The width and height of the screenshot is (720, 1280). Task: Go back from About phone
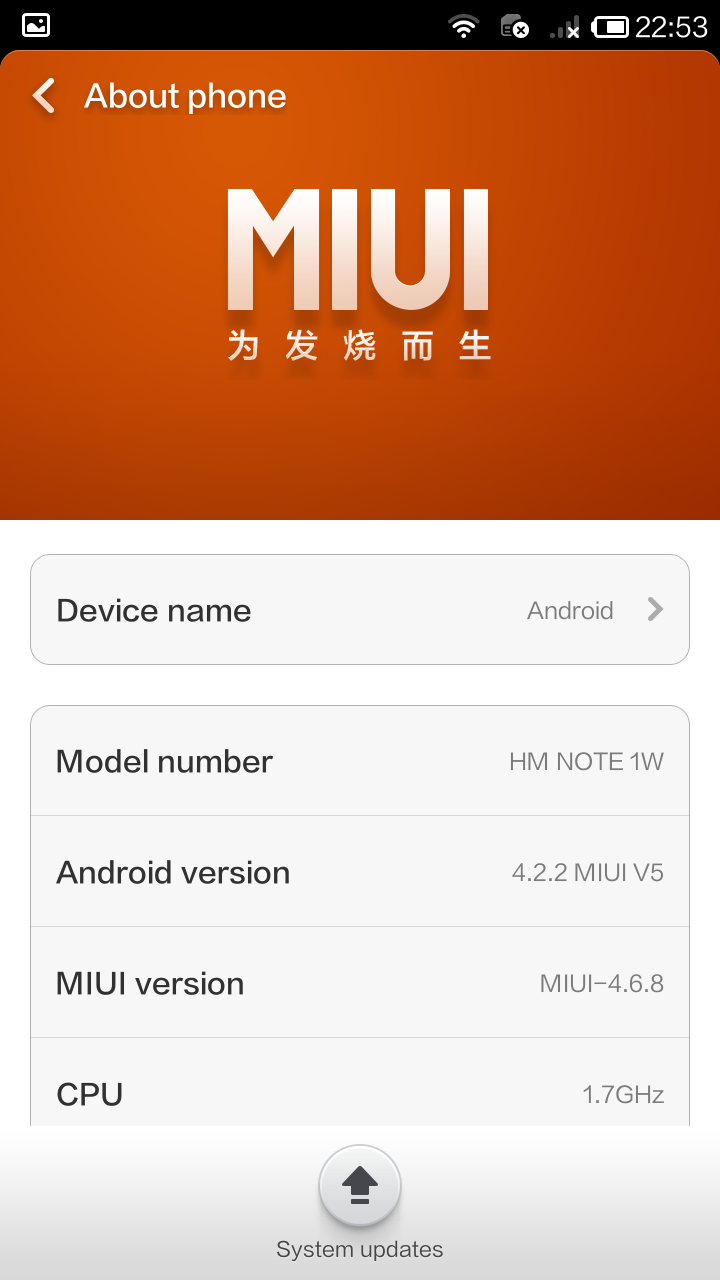(44, 96)
